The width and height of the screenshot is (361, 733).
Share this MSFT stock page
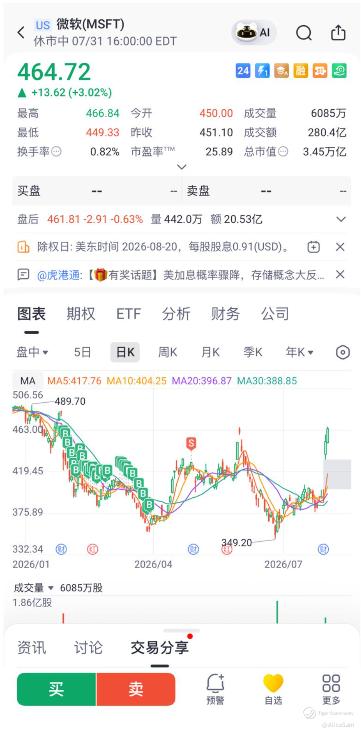338,33
